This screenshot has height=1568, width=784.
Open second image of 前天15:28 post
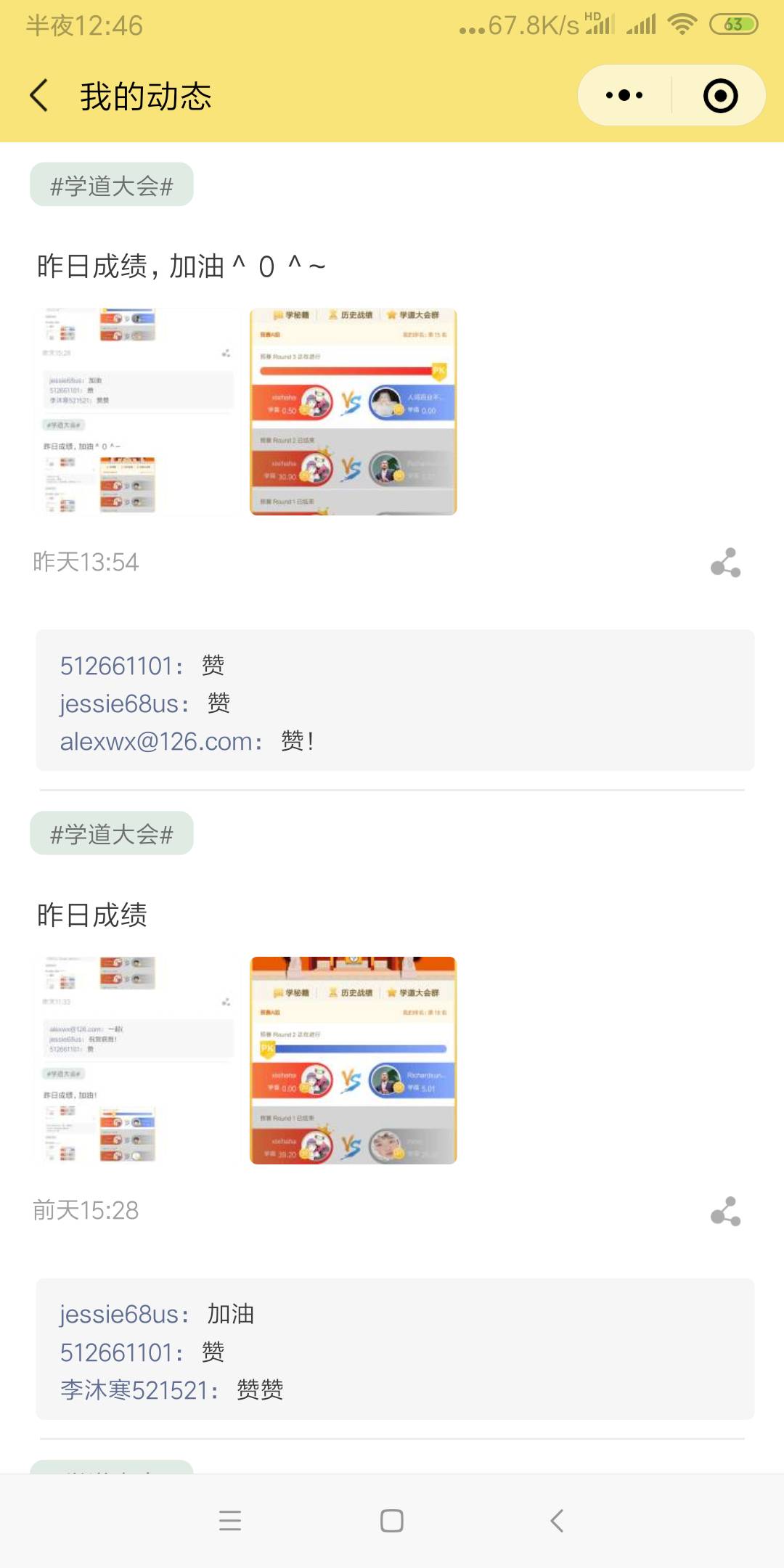tap(354, 1060)
